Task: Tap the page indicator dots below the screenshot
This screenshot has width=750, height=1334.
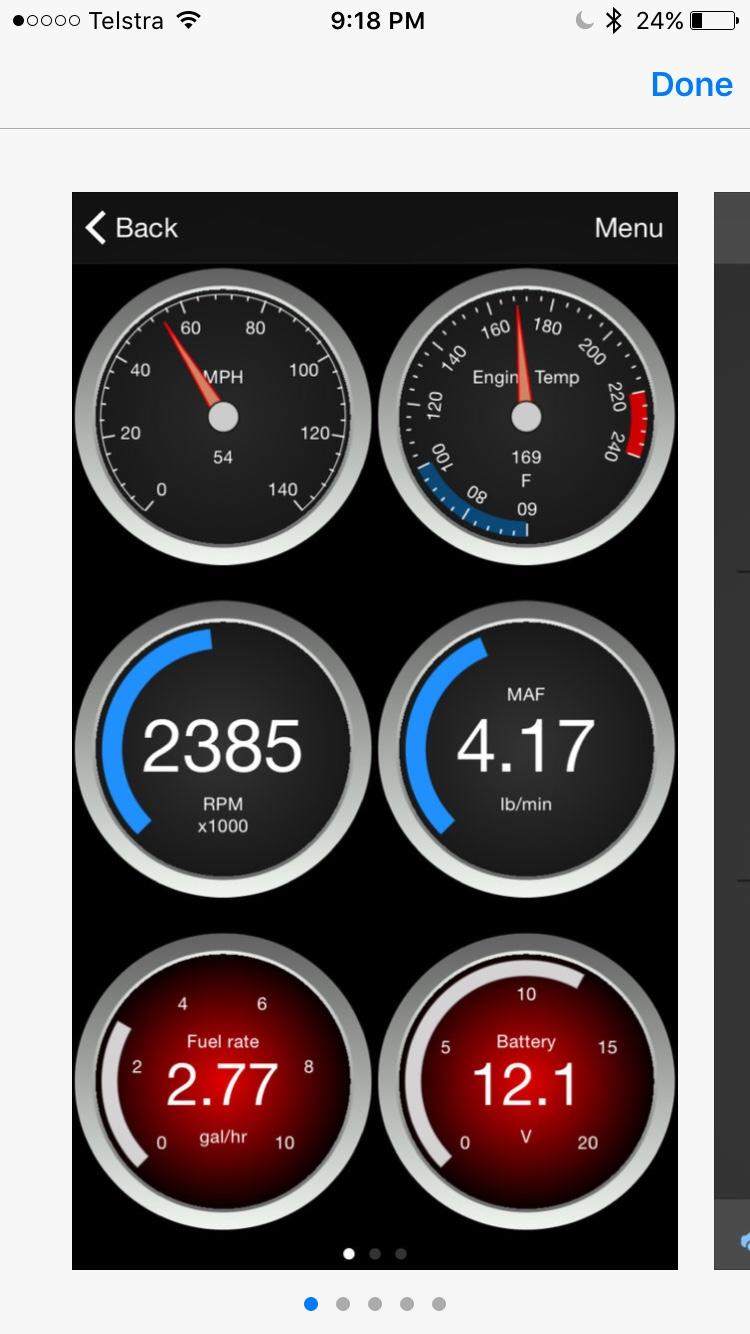Action: (374, 1303)
